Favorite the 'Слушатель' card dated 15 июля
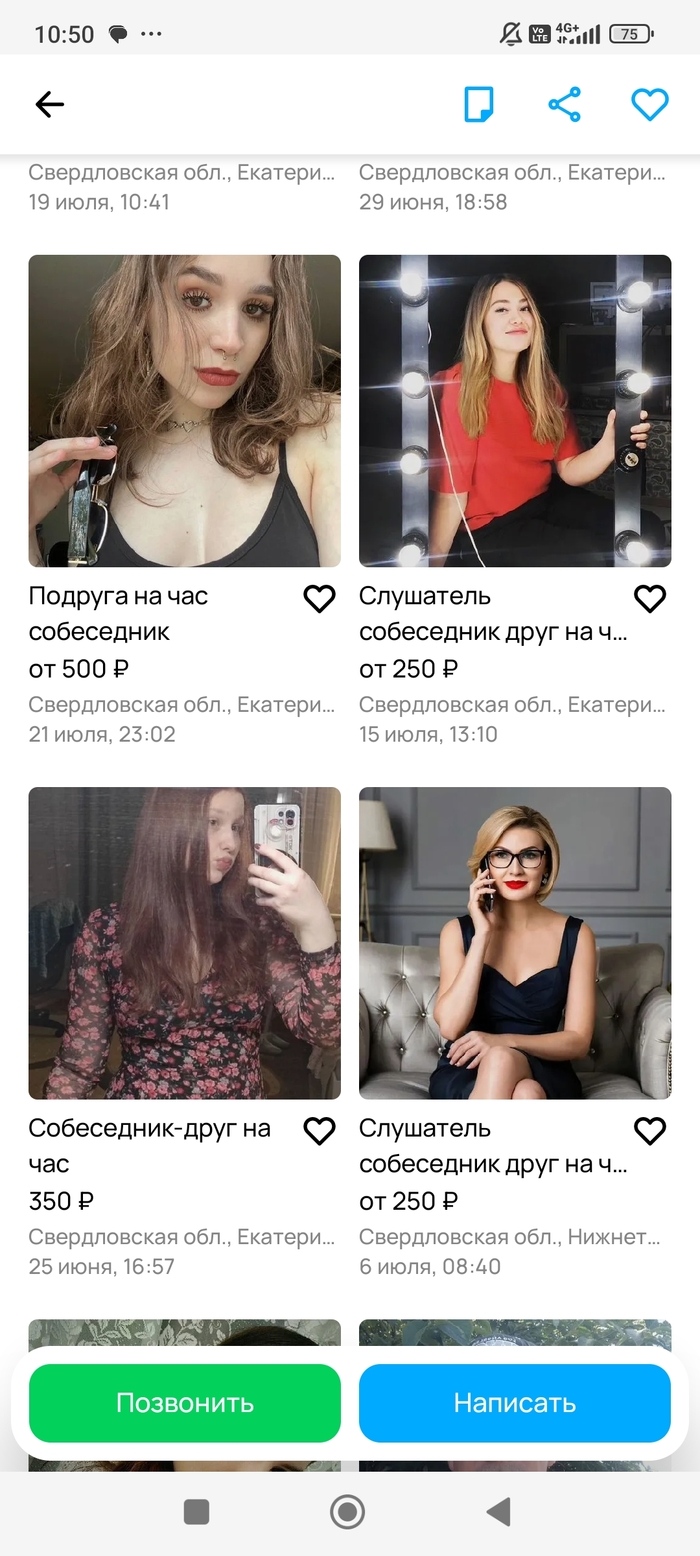This screenshot has width=700, height=1556. 650,599
